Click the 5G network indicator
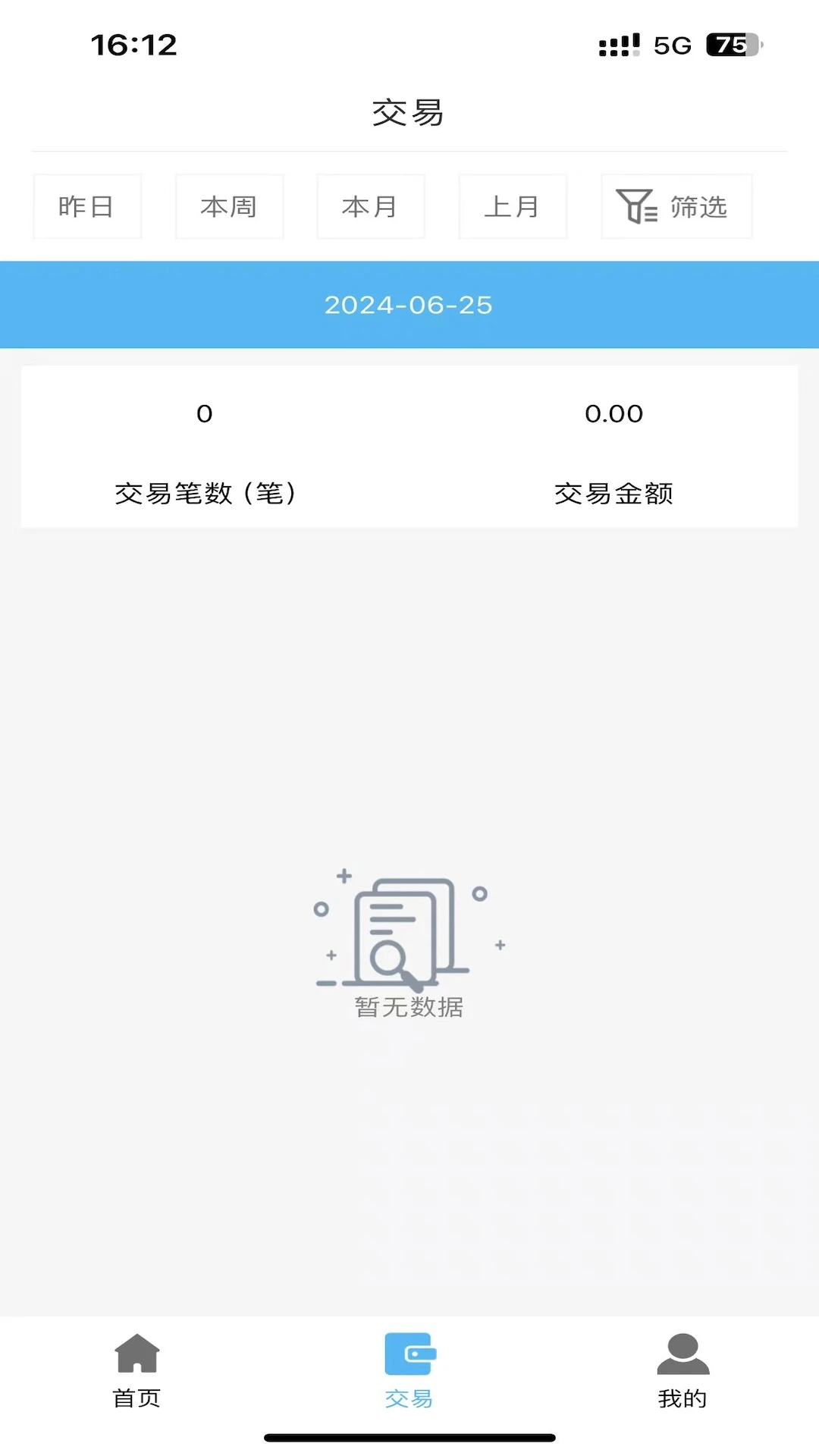Viewport: 819px width, 1456px height. (670, 45)
